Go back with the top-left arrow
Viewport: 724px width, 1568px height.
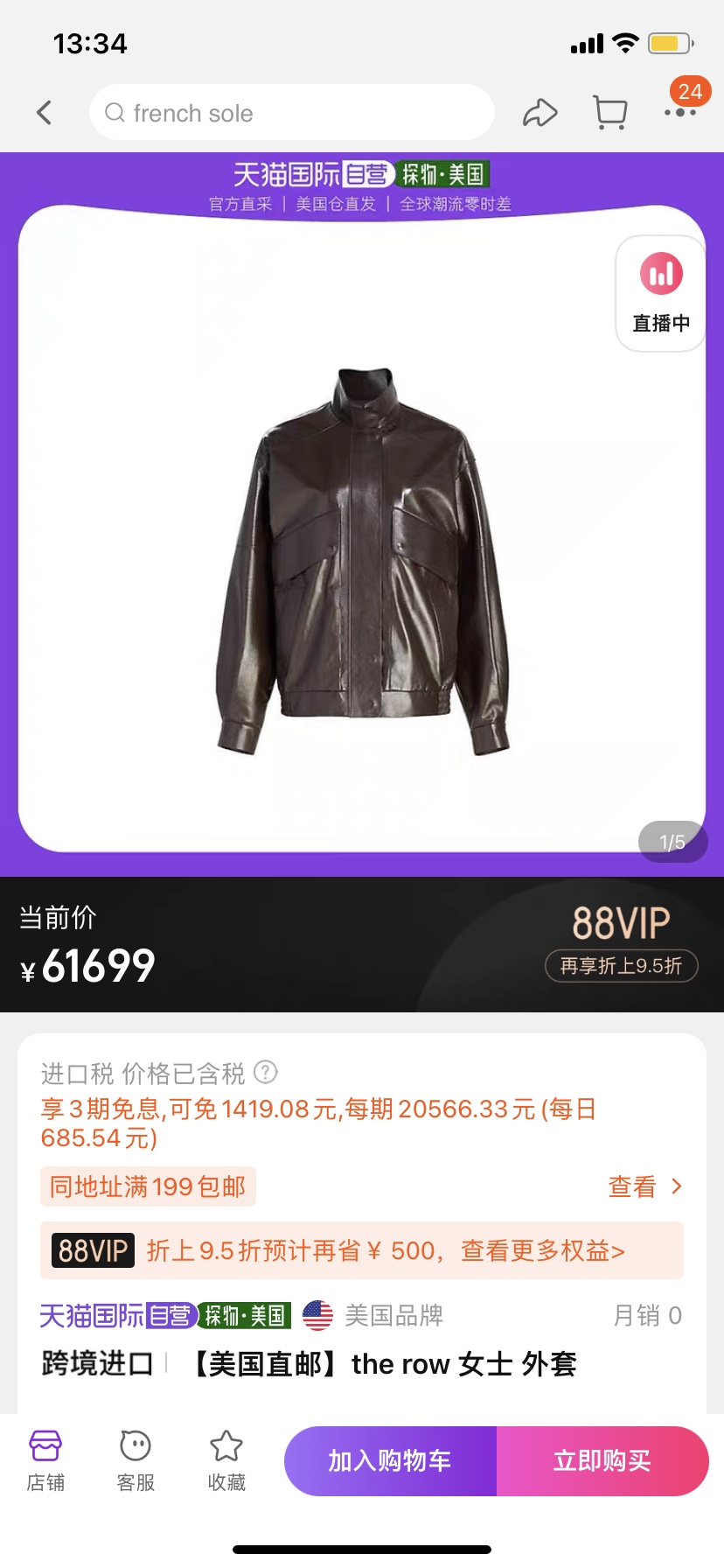[45, 113]
